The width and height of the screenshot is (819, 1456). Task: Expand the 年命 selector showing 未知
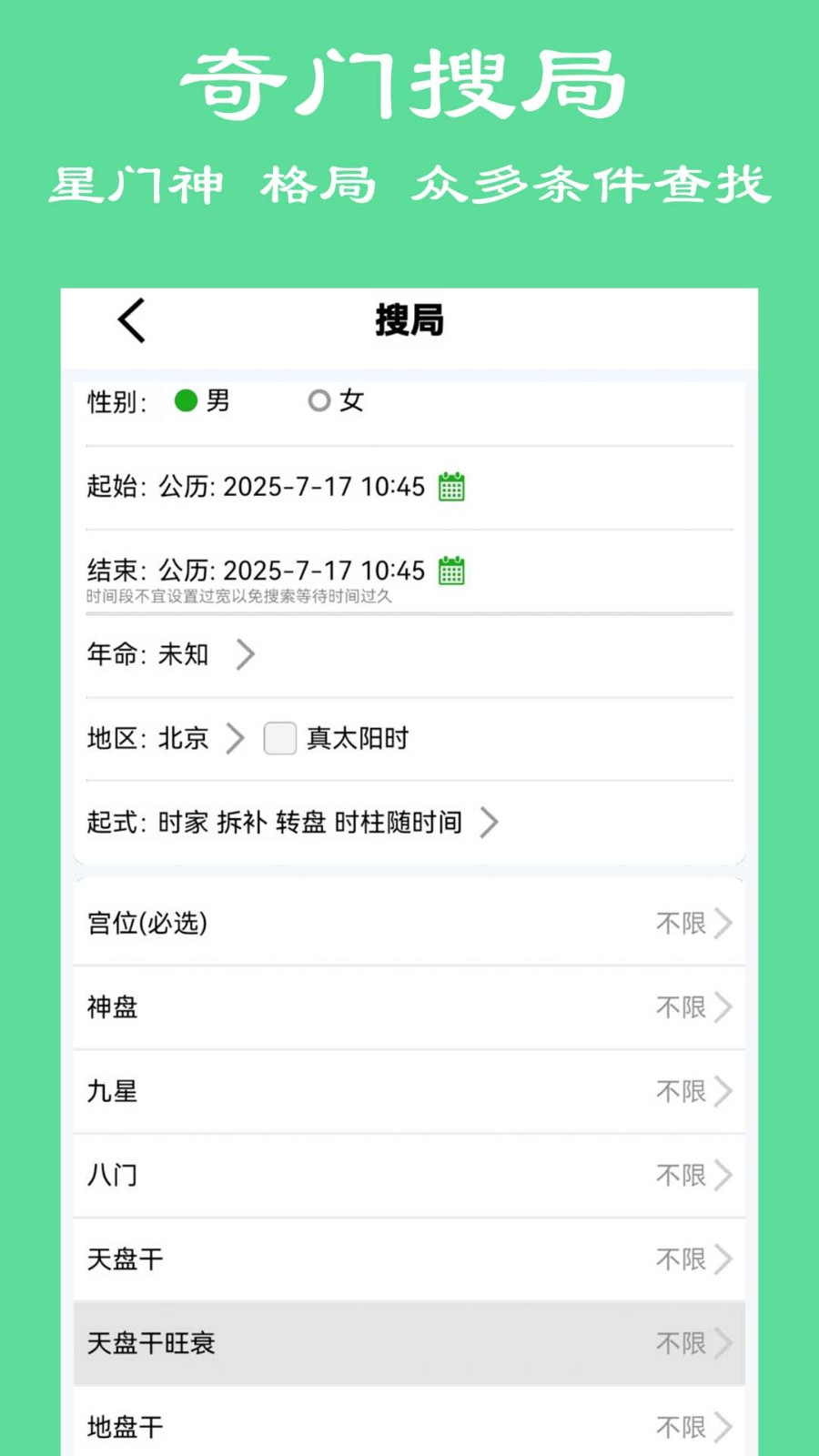(x=246, y=654)
